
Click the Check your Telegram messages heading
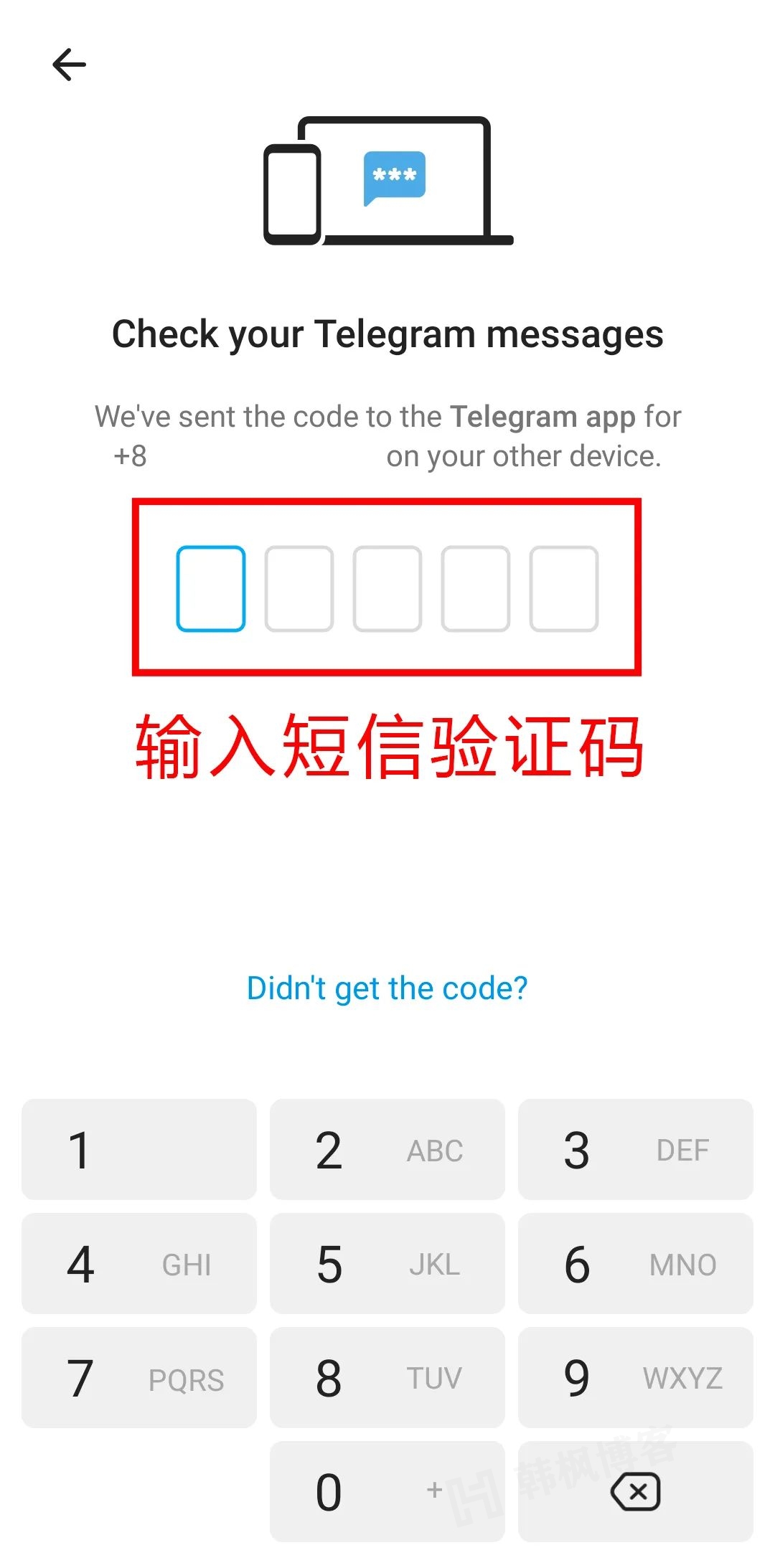[x=387, y=332]
